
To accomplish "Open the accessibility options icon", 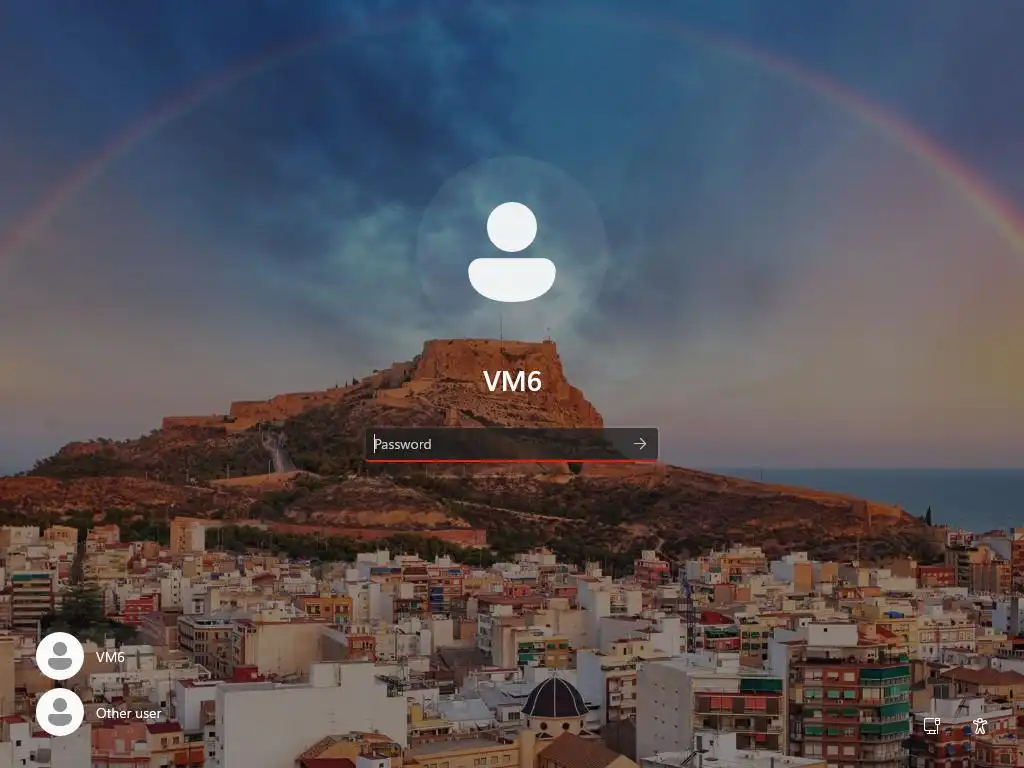I will tap(980, 726).
